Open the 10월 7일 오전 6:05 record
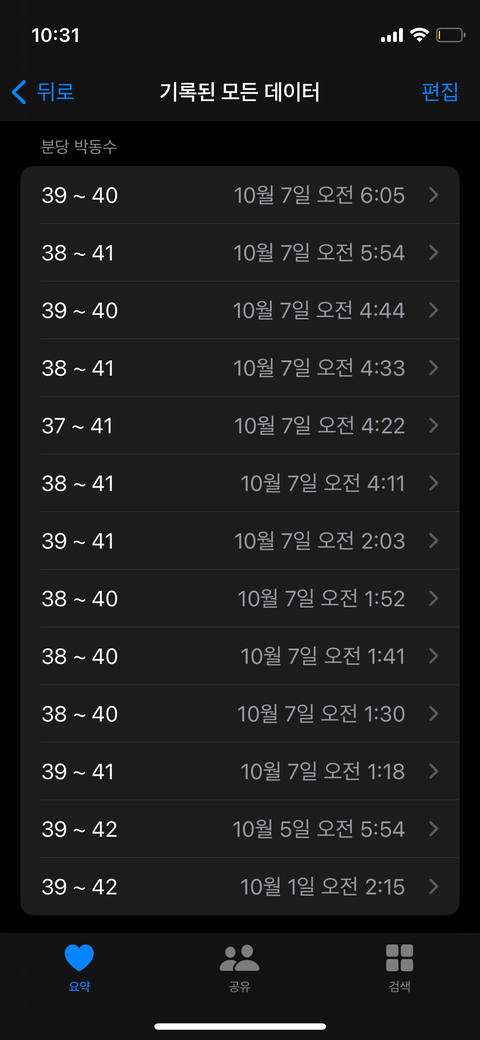The image size is (480, 1040). [x=240, y=195]
